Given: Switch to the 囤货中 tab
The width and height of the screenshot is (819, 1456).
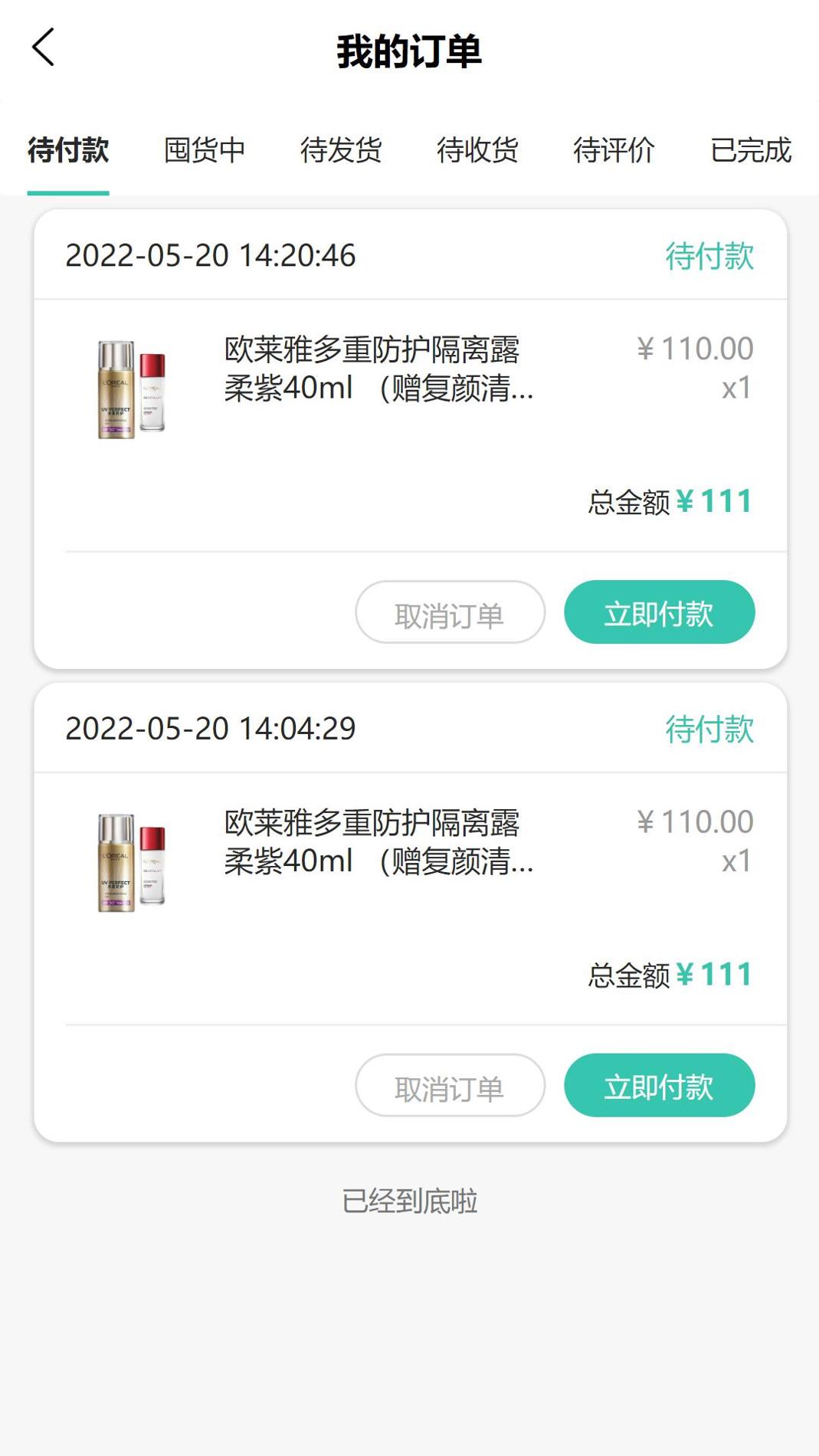Looking at the screenshot, I should 205,149.
